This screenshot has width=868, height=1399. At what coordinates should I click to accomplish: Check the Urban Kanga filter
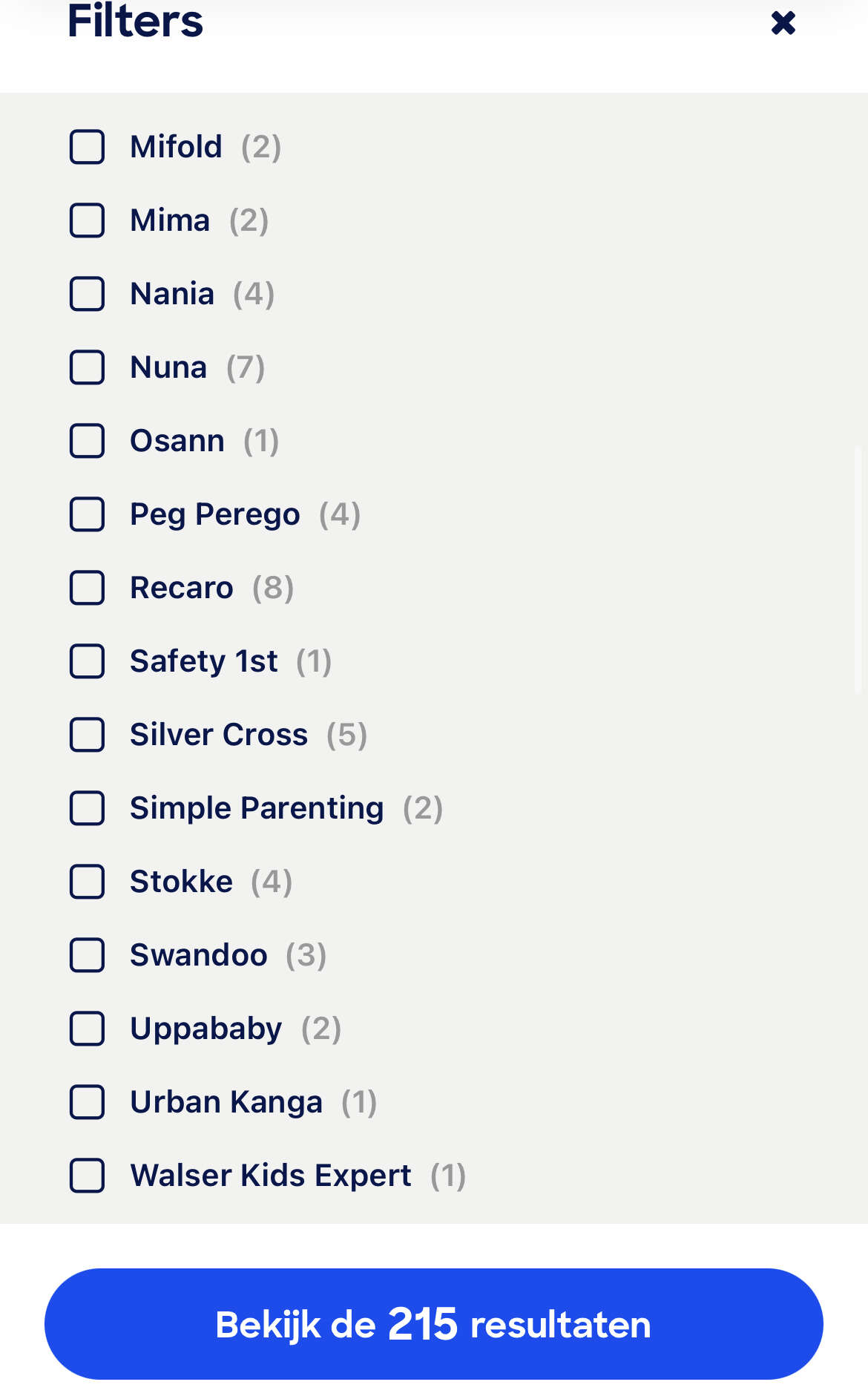(x=88, y=1102)
